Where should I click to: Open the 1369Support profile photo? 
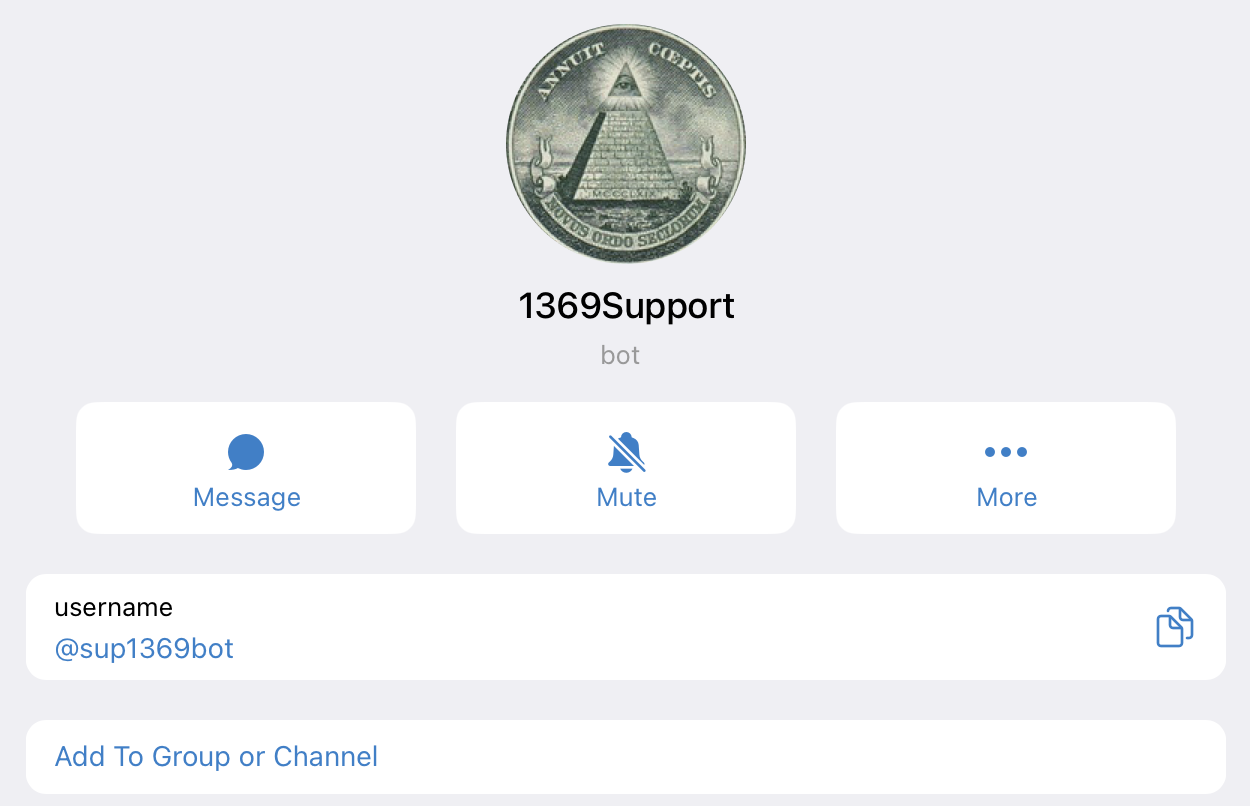tap(625, 144)
